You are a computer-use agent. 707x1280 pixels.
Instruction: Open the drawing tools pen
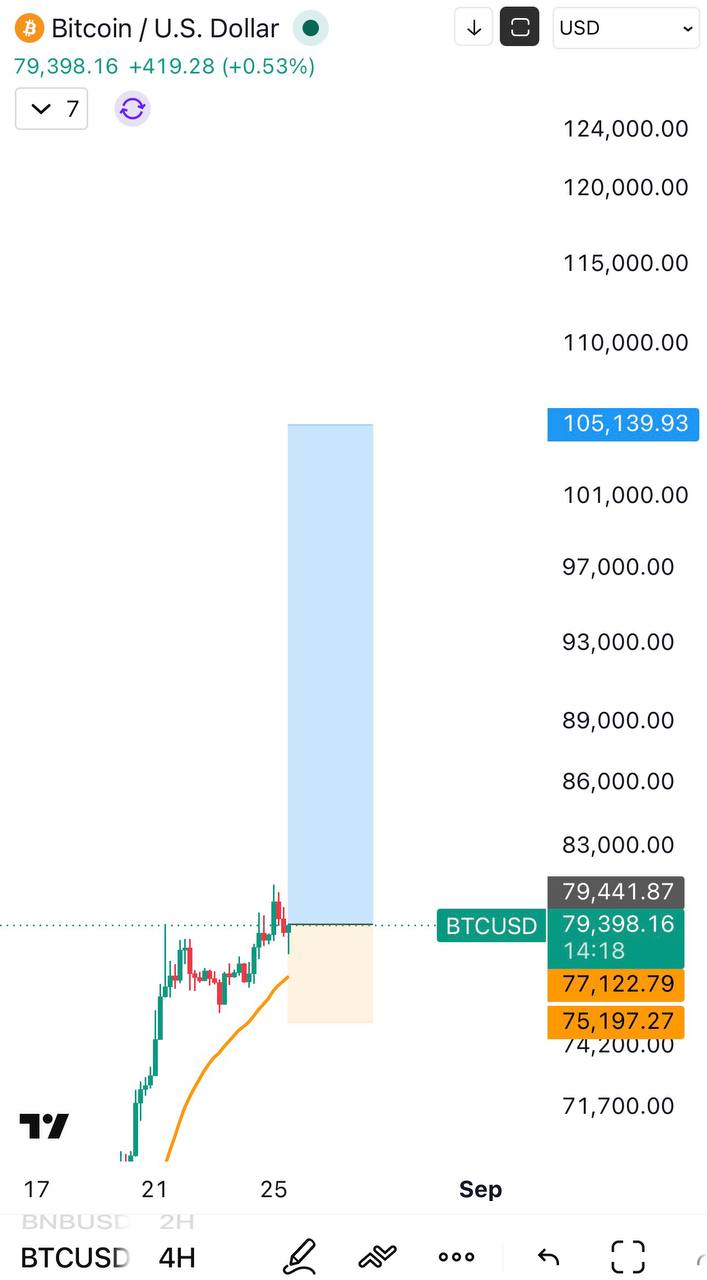click(x=299, y=1256)
